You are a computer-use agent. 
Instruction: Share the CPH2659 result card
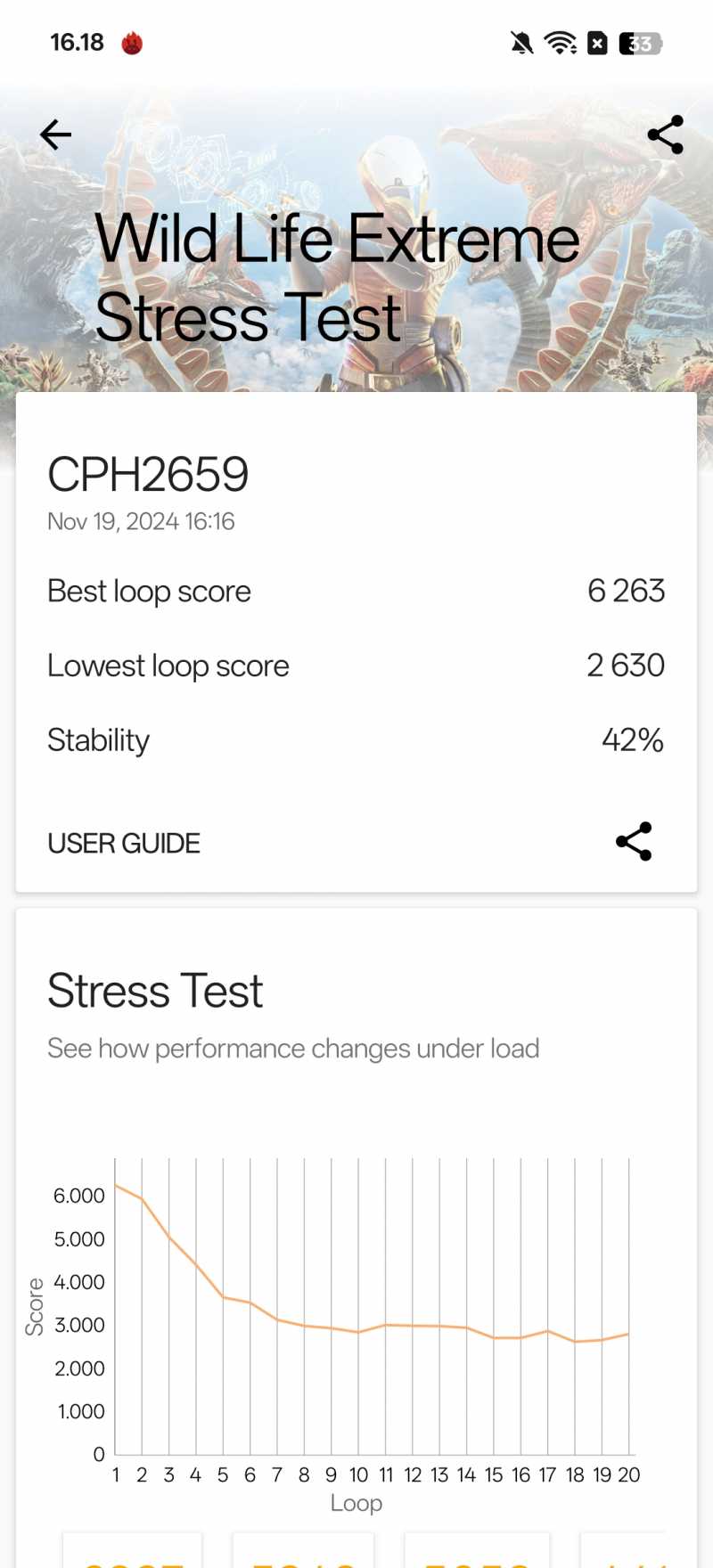634,841
